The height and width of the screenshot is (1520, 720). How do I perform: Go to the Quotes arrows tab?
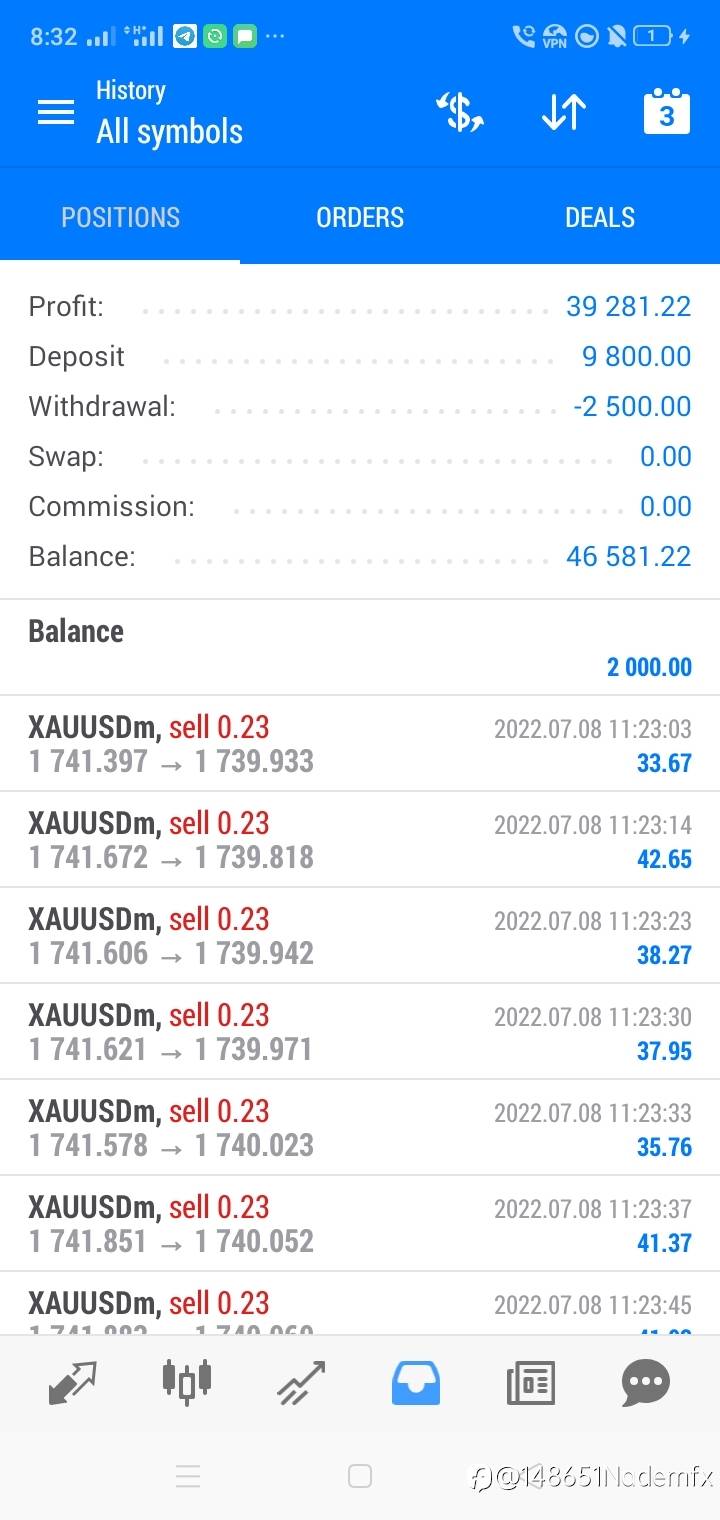click(x=73, y=1383)
